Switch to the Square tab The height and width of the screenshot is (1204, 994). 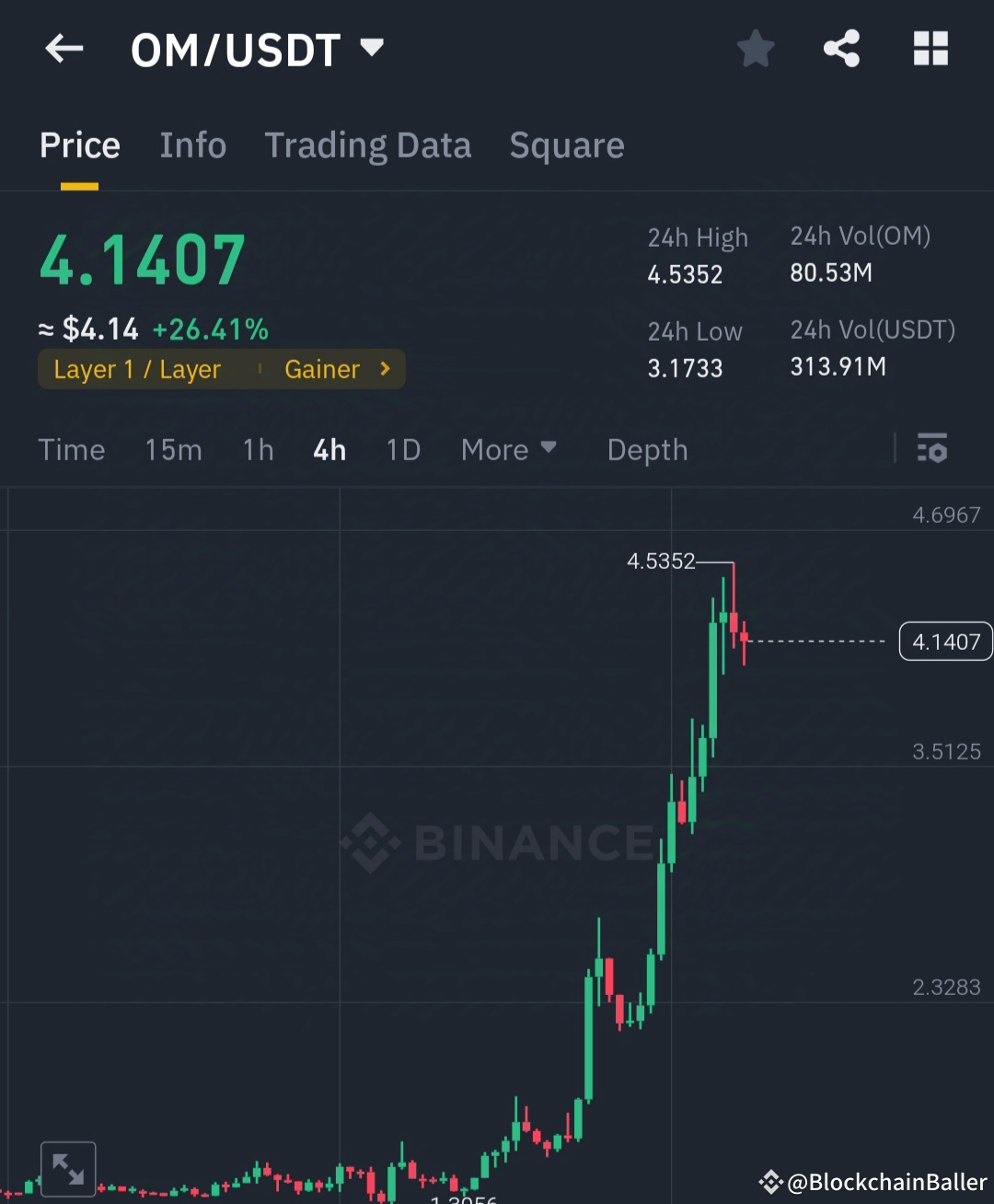[566, 145]
